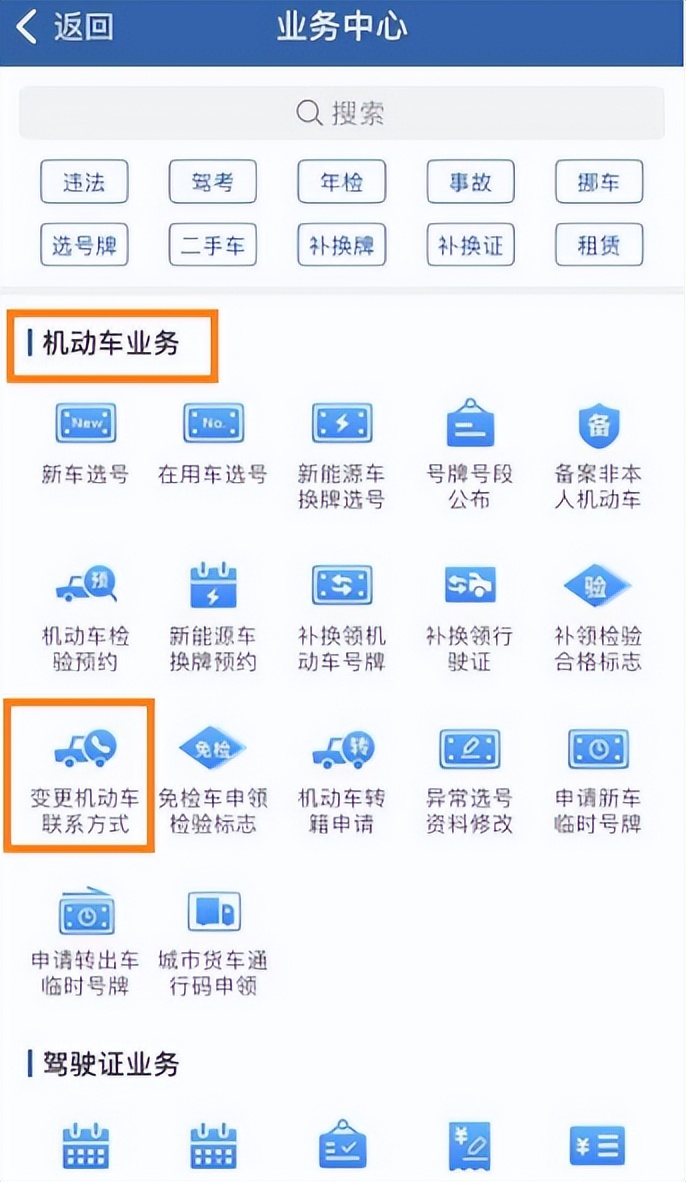Open 新车选号 service
The width and height of the screenshot is (686, 1182).
85,445
